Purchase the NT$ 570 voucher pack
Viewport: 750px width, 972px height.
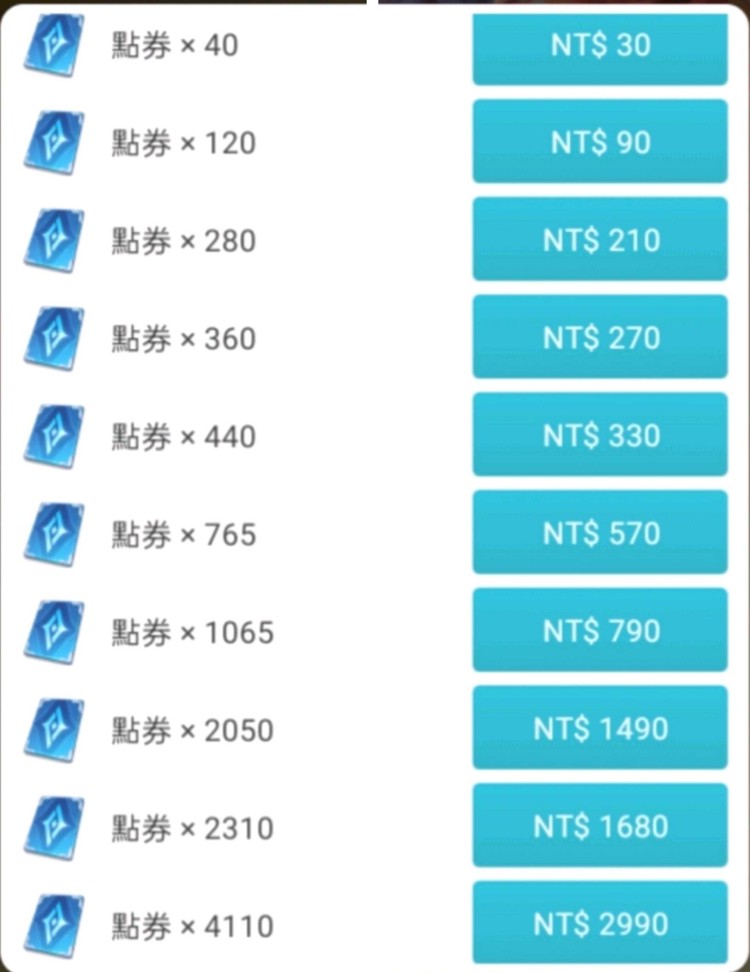599,532
